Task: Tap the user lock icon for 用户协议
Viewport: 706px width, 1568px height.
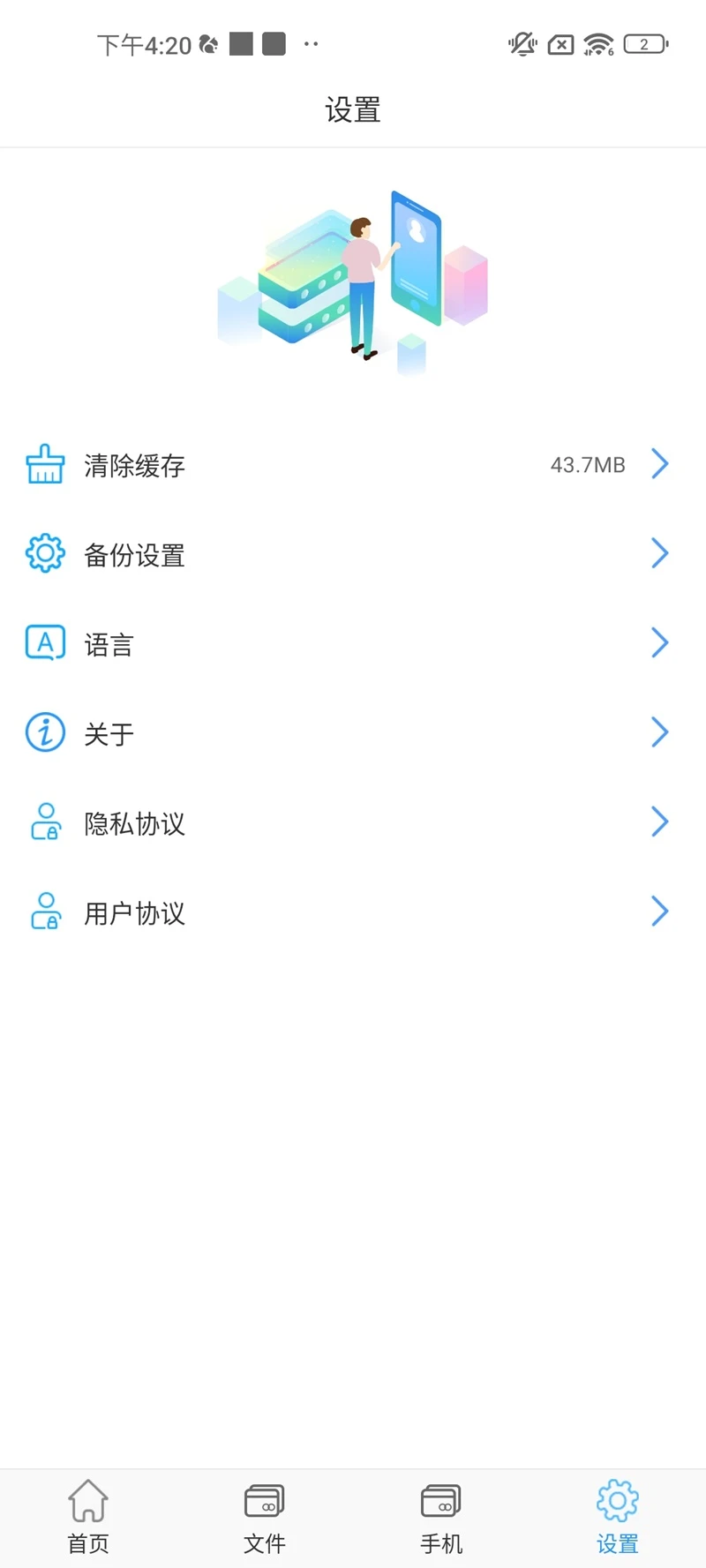Action: click(x=47, y=912)
